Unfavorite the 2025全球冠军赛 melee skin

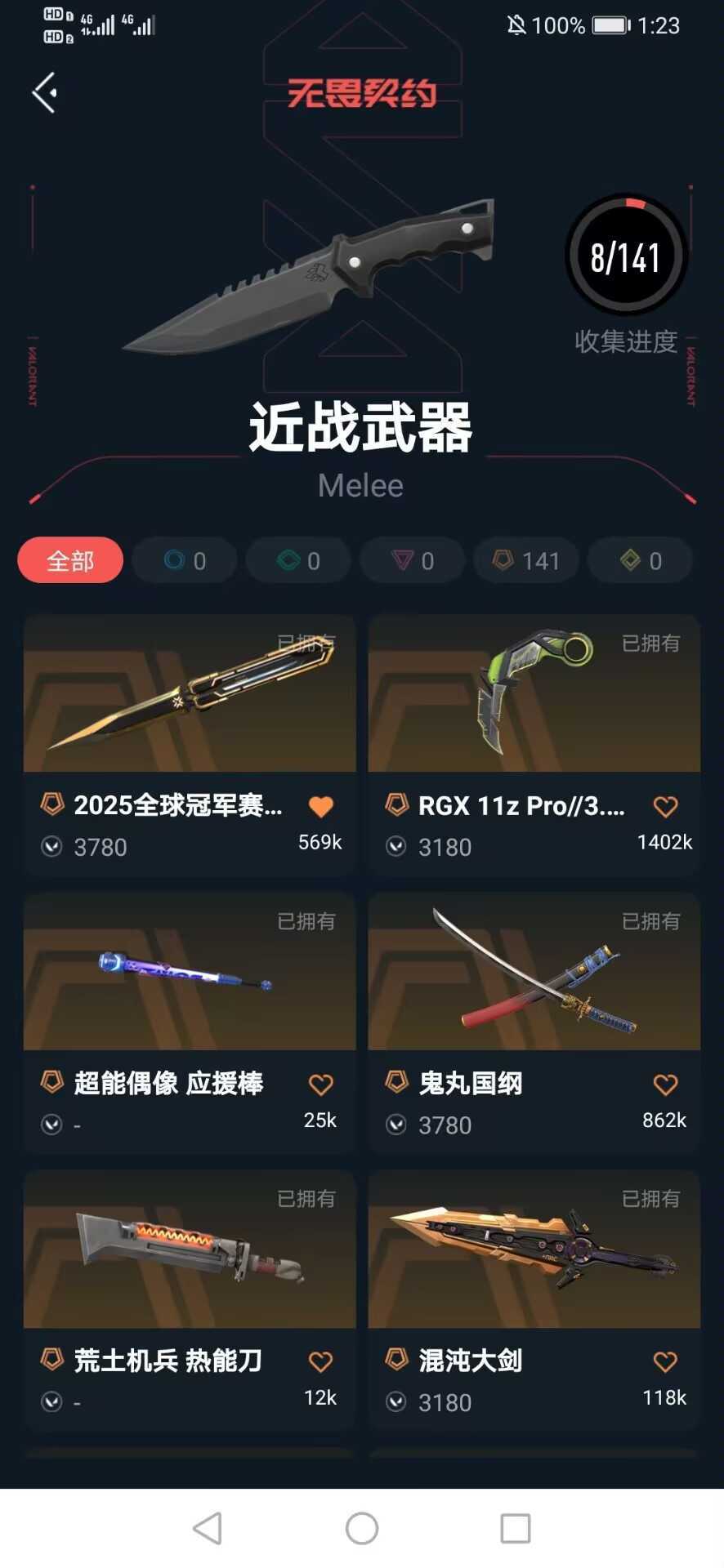(x=320, y=805)
